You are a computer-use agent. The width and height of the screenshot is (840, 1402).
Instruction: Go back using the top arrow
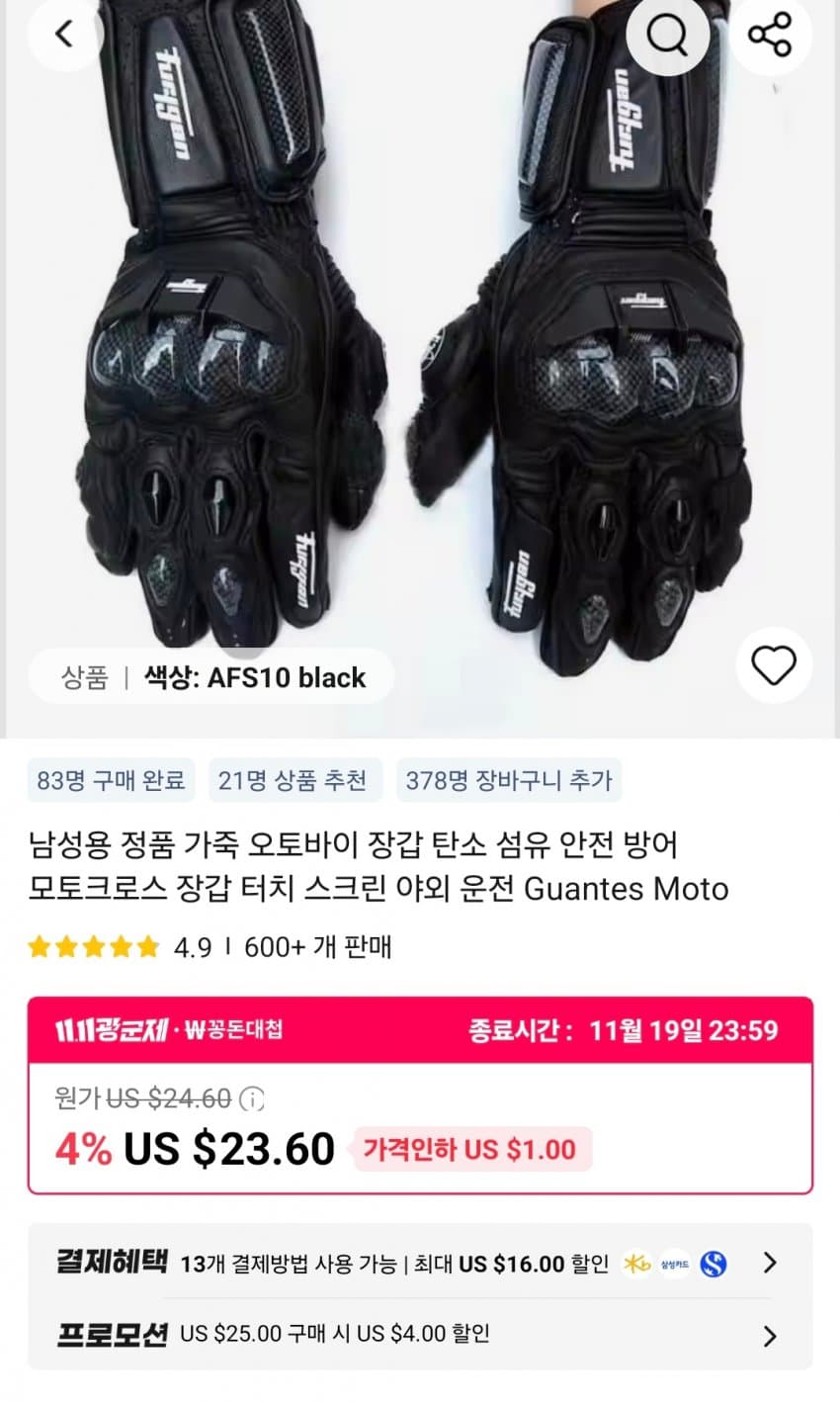(64, 34)
